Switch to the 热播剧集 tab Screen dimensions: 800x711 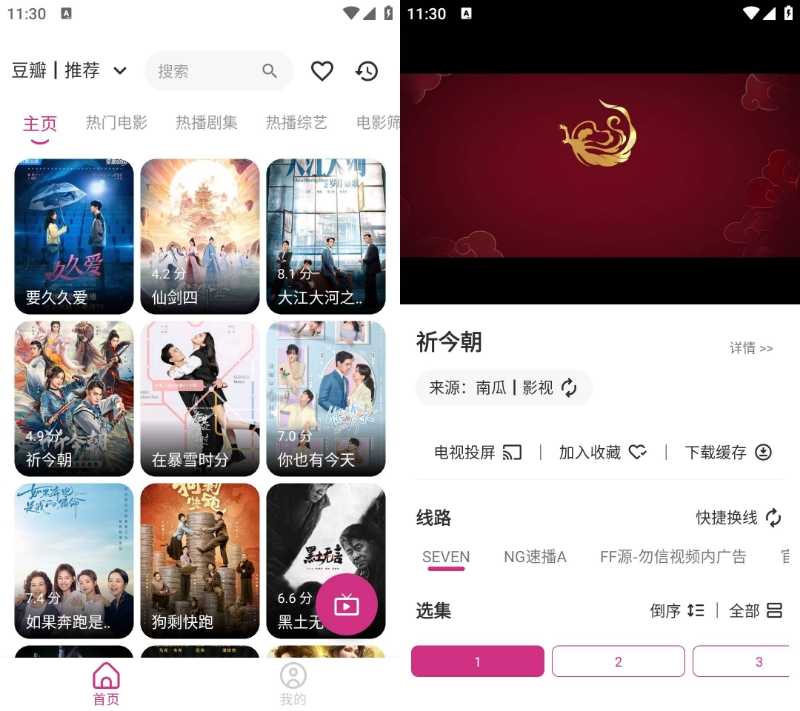click(206, 123)
